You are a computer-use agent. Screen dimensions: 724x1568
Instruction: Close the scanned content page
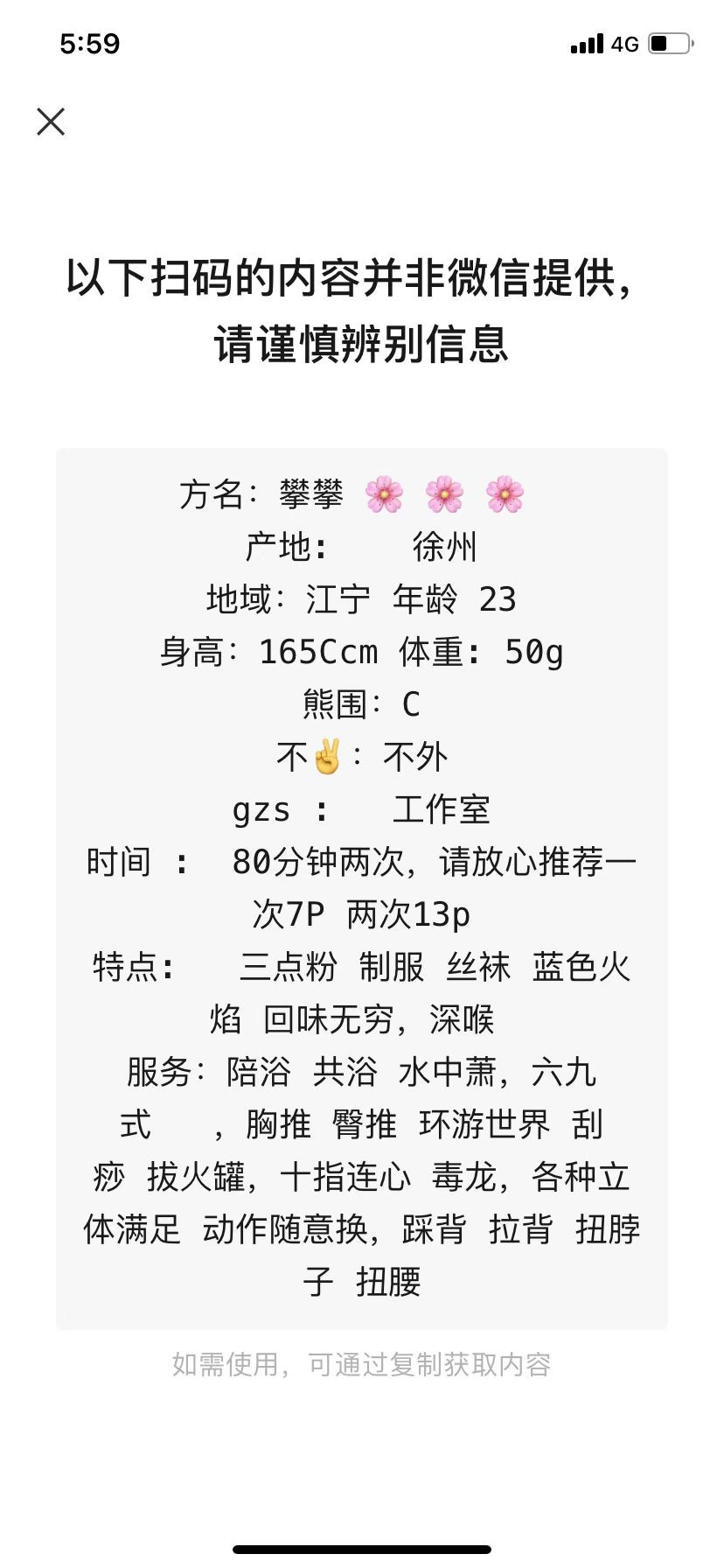tap(51, 122)
